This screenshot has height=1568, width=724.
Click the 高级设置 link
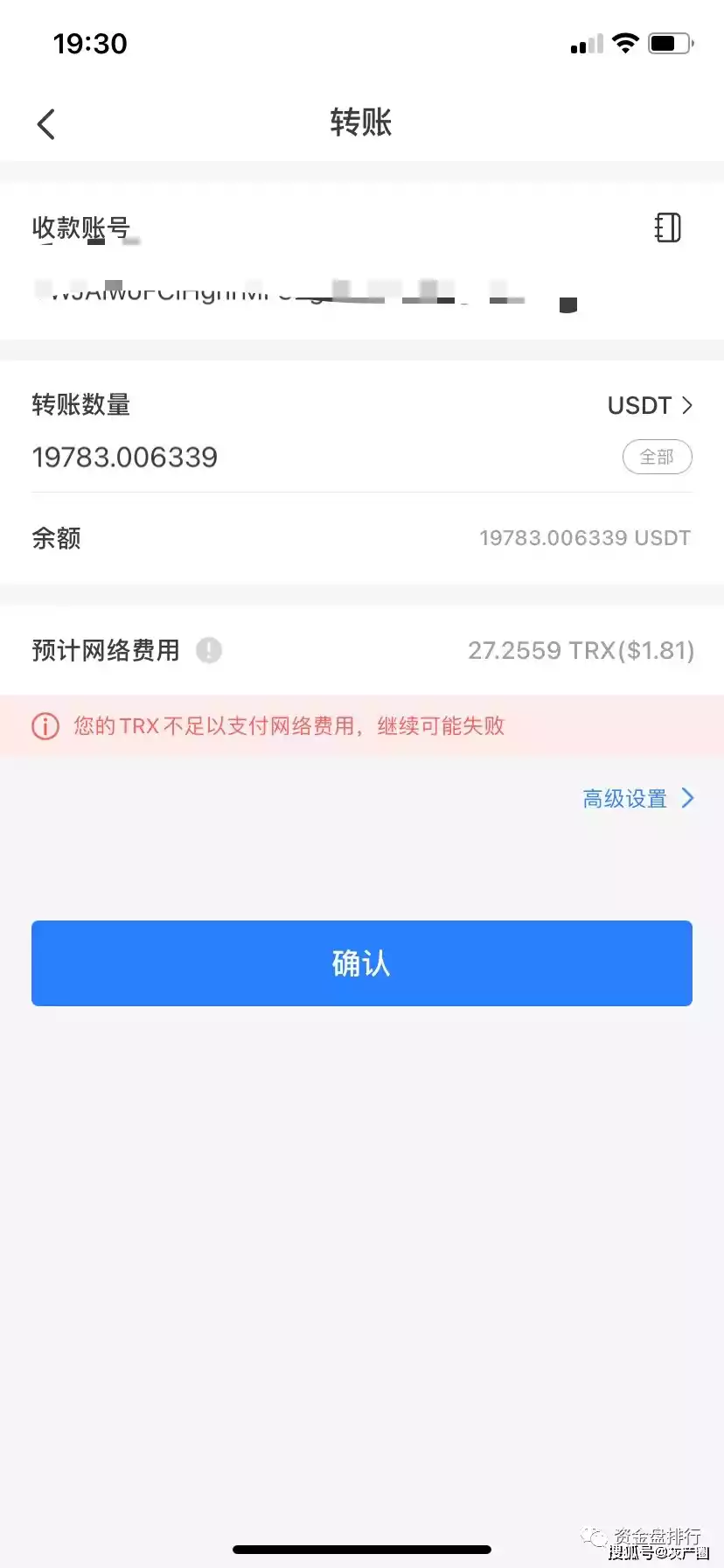(625, 798)
